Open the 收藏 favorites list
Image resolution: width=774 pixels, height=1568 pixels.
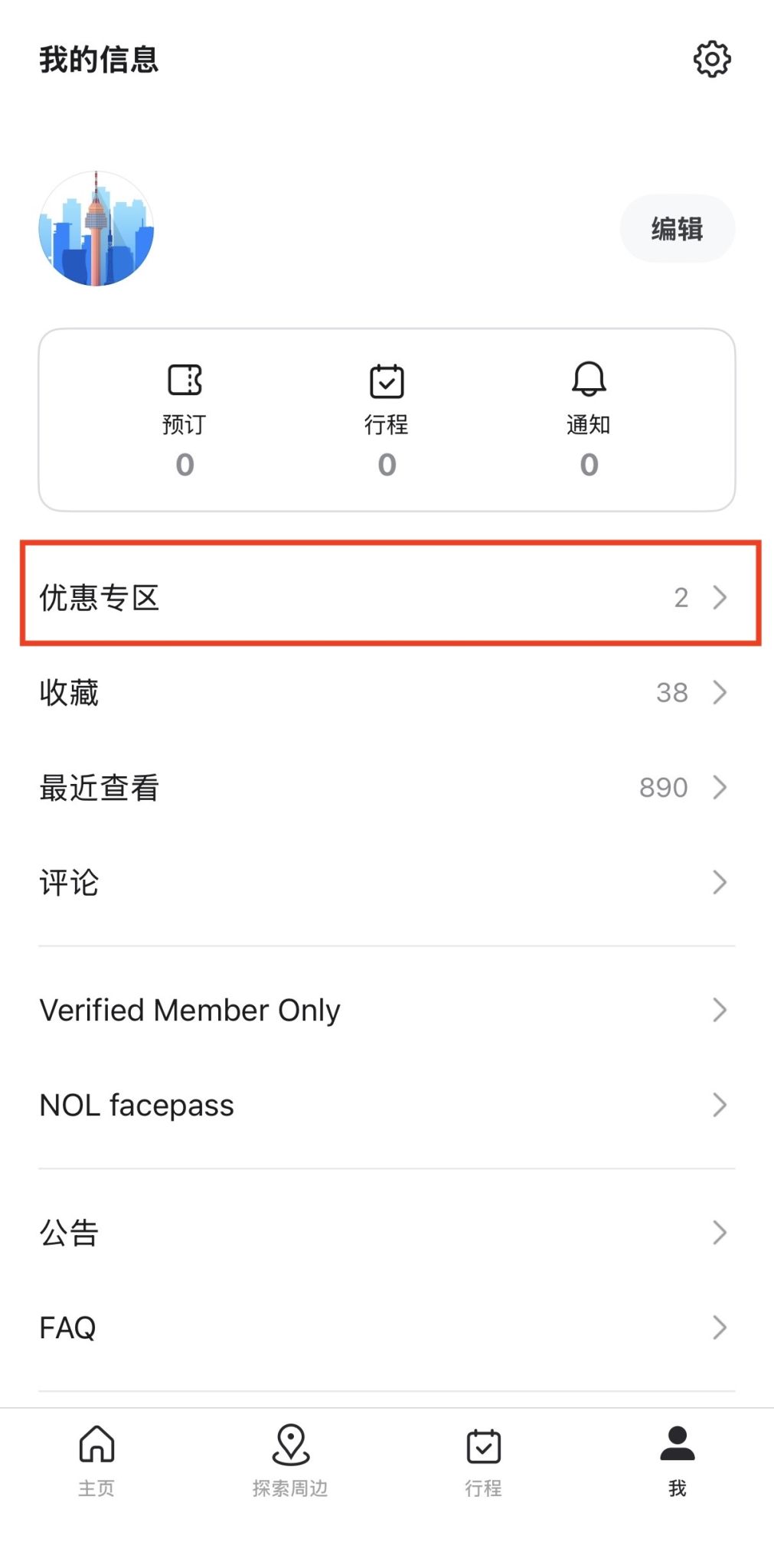(387, 692)
